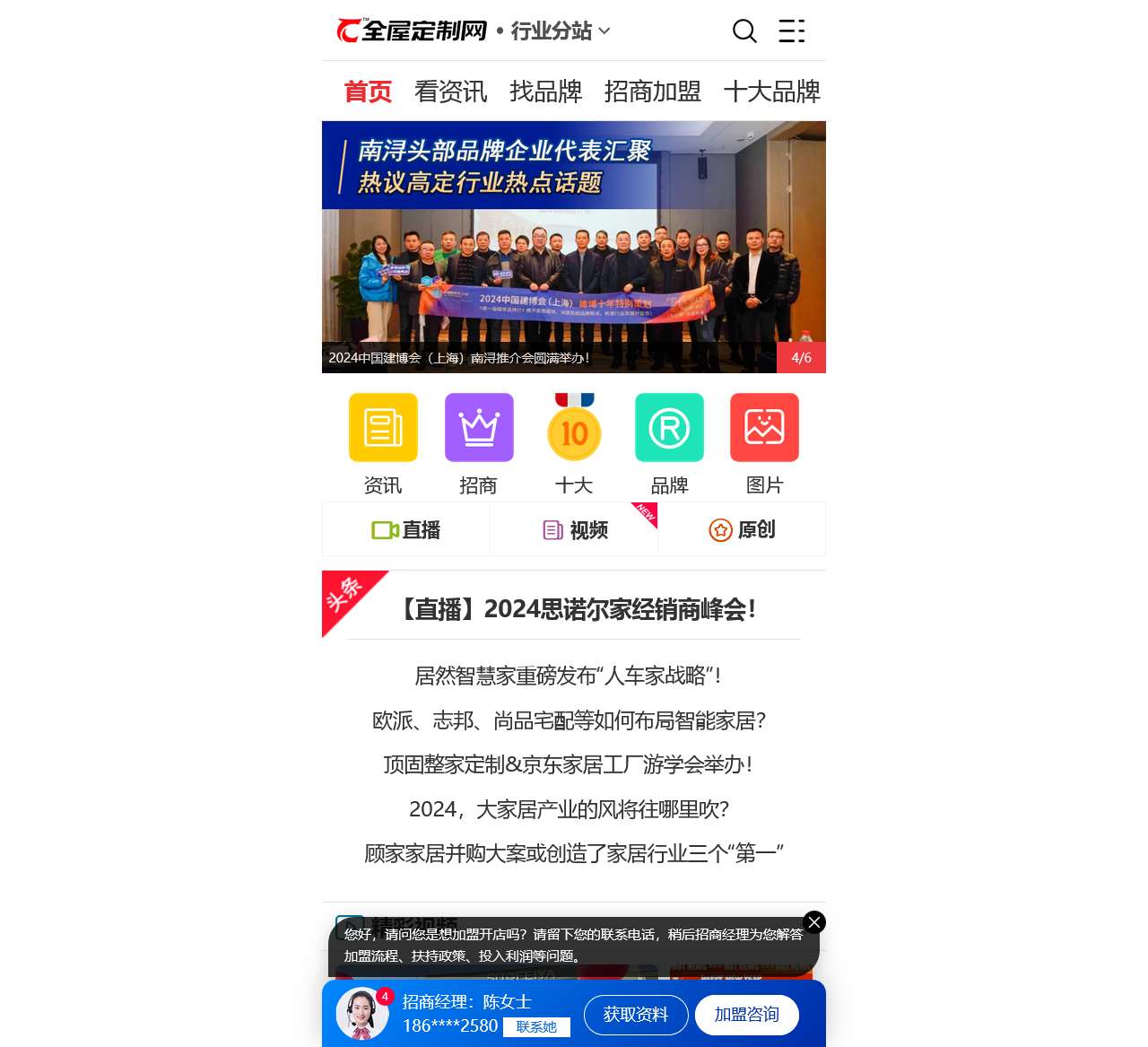Go to the 视频 section
Image resolution: width=1148 pixels, height=1047 pixels.
[575, 530]
